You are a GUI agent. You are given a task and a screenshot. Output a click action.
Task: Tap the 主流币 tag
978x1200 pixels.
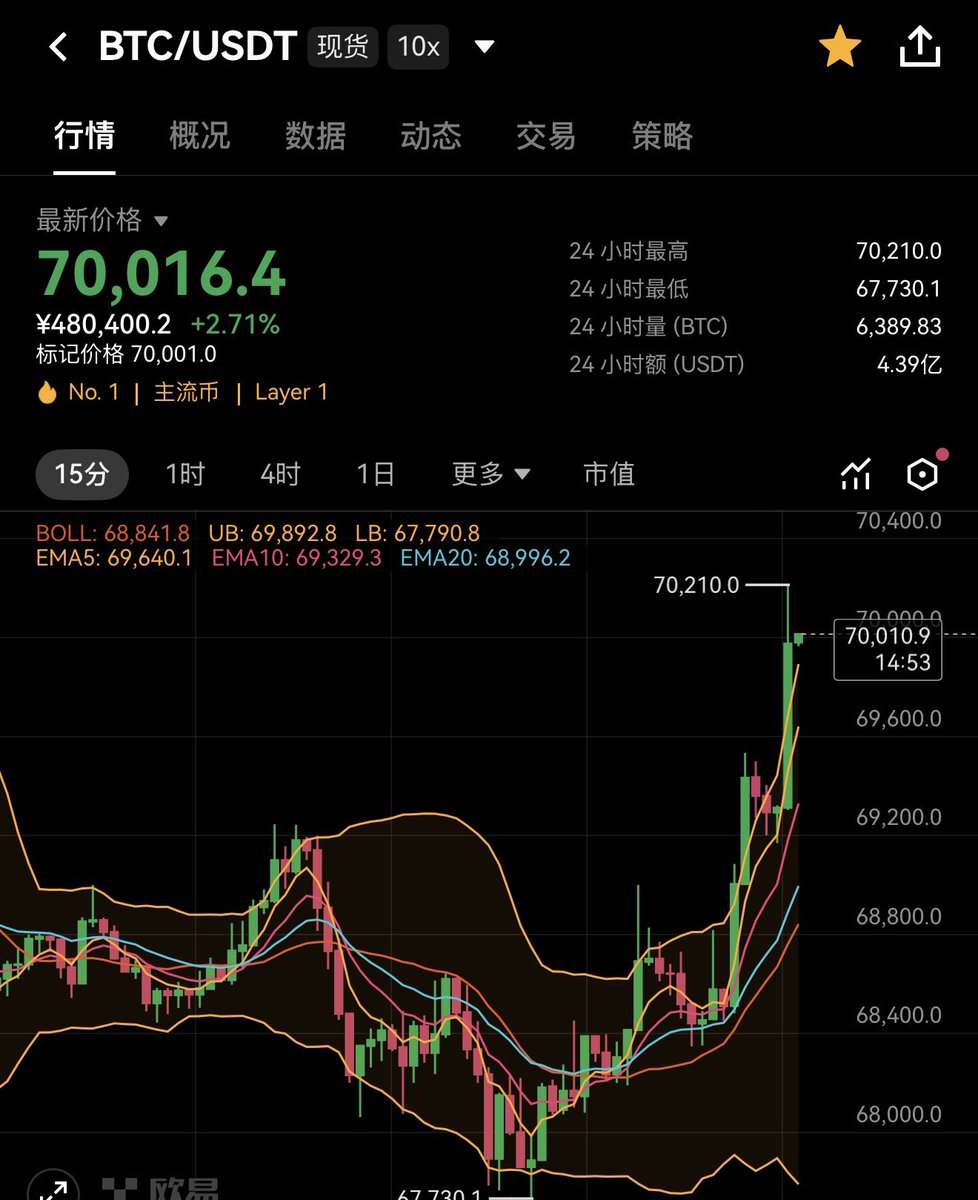coord(186,392)
